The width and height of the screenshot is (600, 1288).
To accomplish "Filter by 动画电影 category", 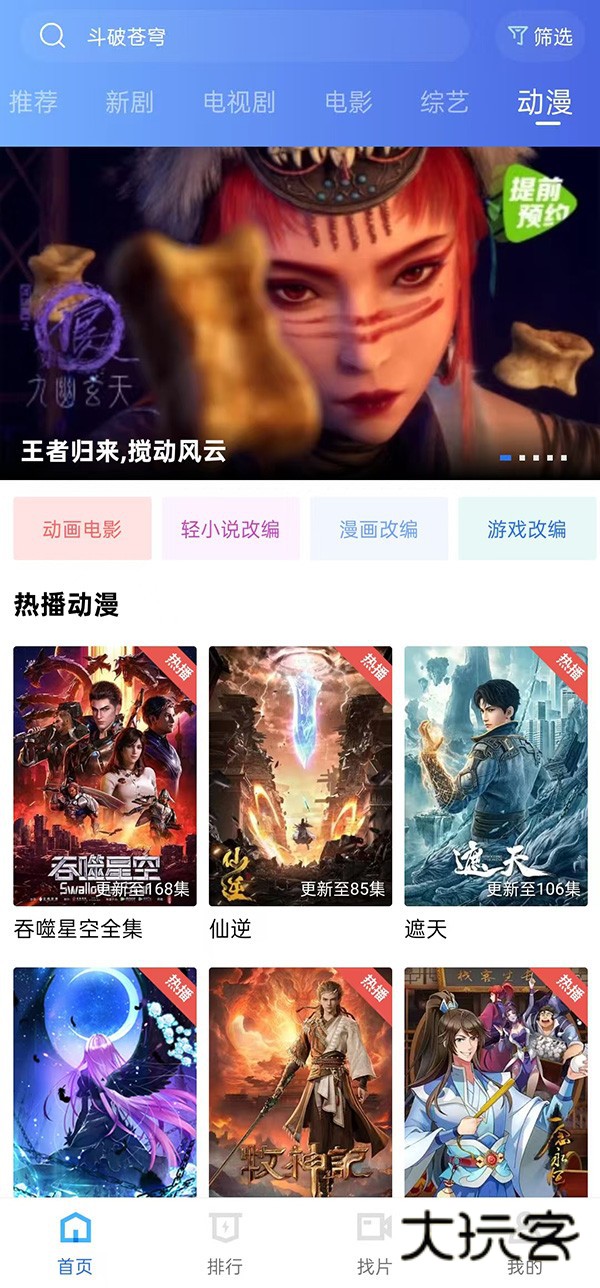I will pos(82,529).
